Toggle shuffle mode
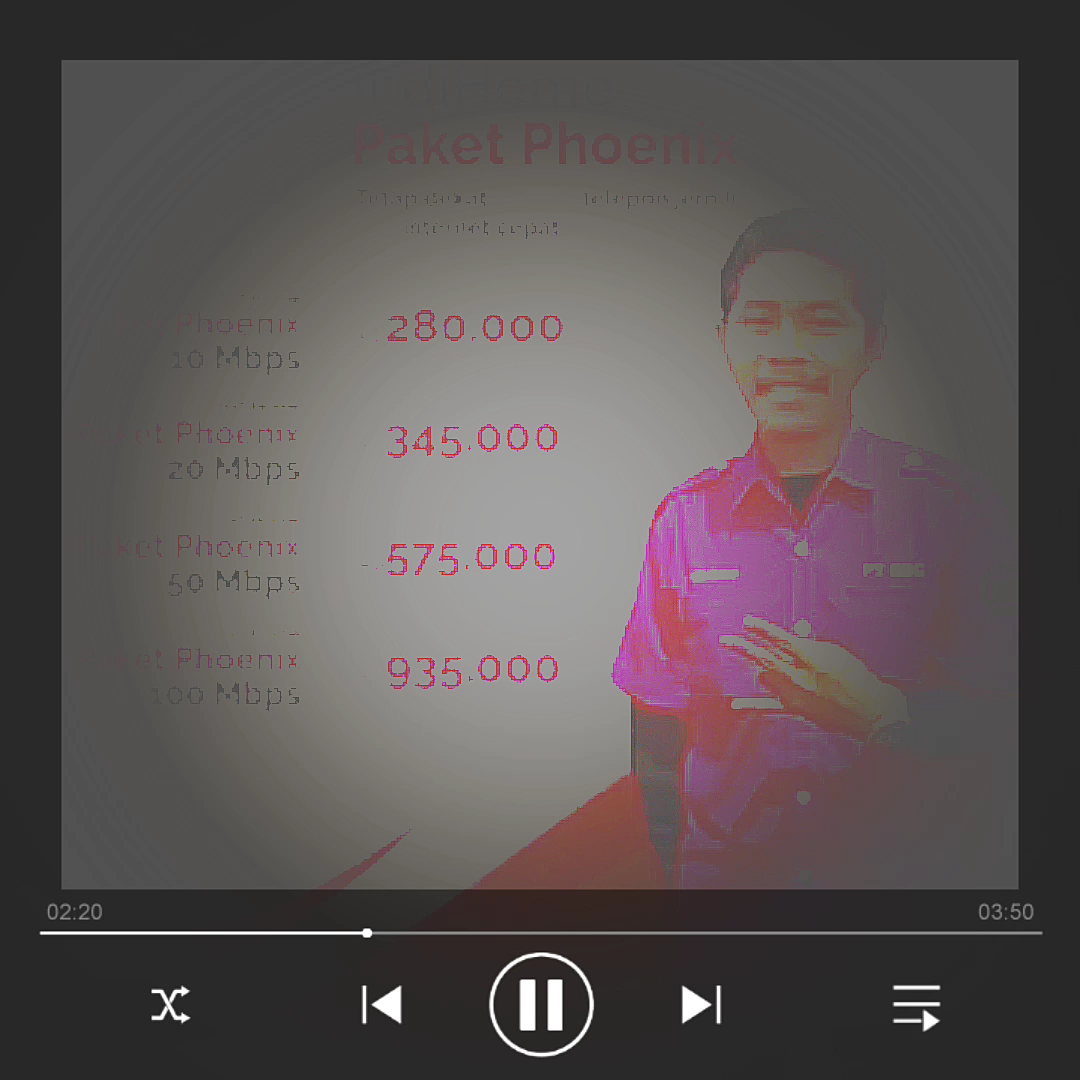The image size is (1080, 1080). [171, 1004]
